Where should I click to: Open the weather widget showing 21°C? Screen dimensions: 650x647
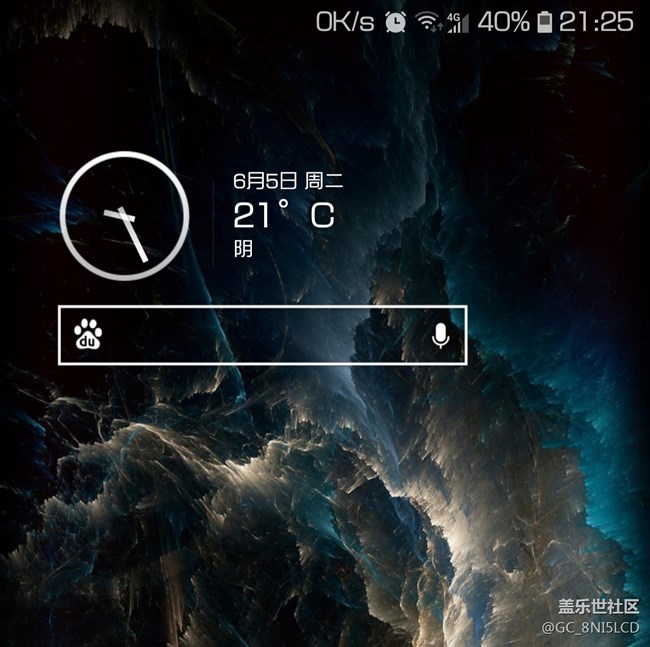click(284, 215)
